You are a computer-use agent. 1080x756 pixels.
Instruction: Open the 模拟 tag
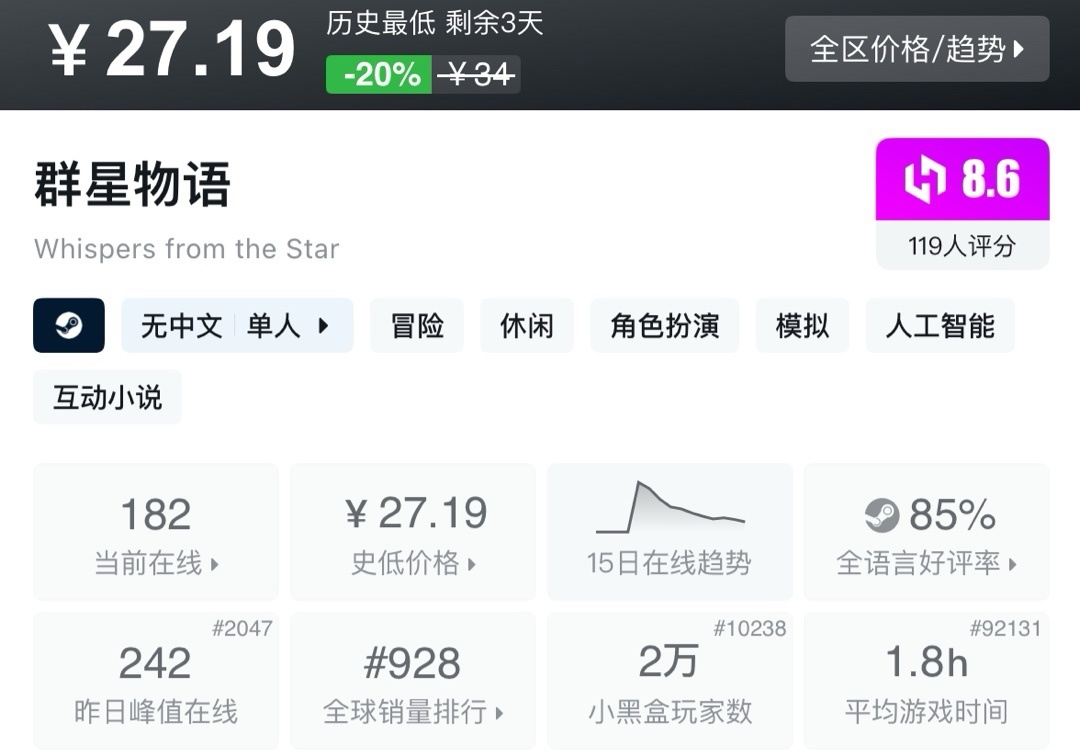click(802, 326)
